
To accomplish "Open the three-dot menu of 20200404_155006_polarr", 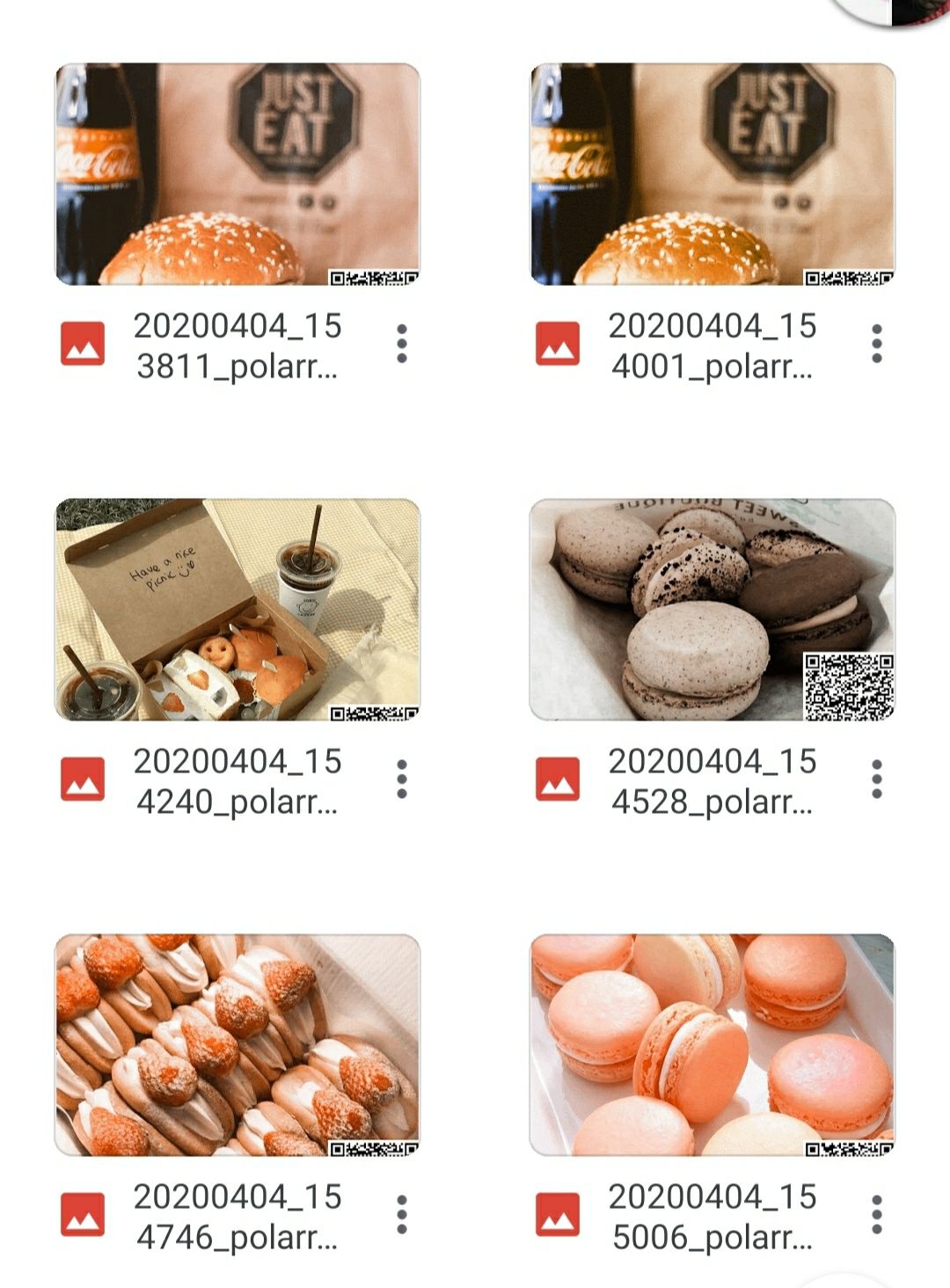I will (x=876, y=1215).
